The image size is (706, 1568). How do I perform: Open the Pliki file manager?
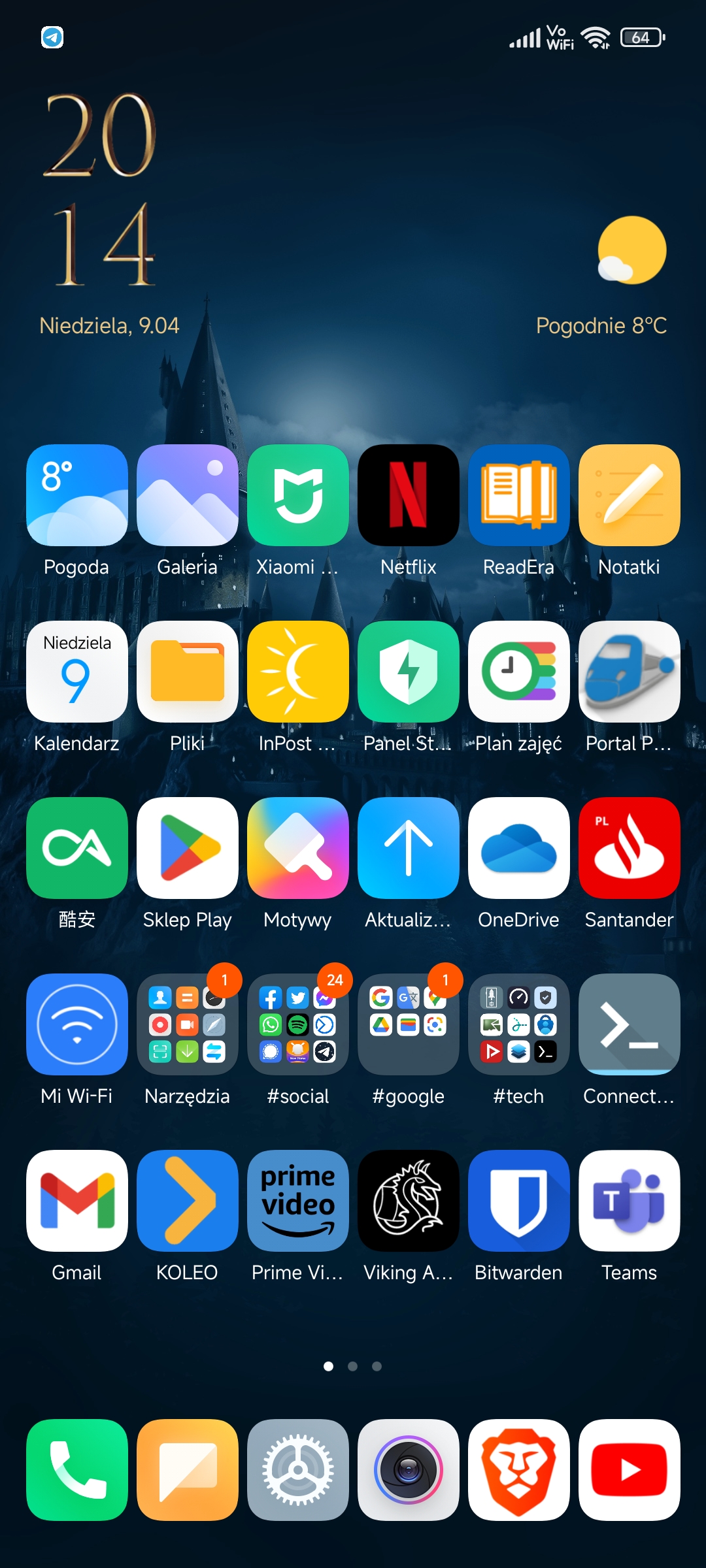[x=188, y=672]
